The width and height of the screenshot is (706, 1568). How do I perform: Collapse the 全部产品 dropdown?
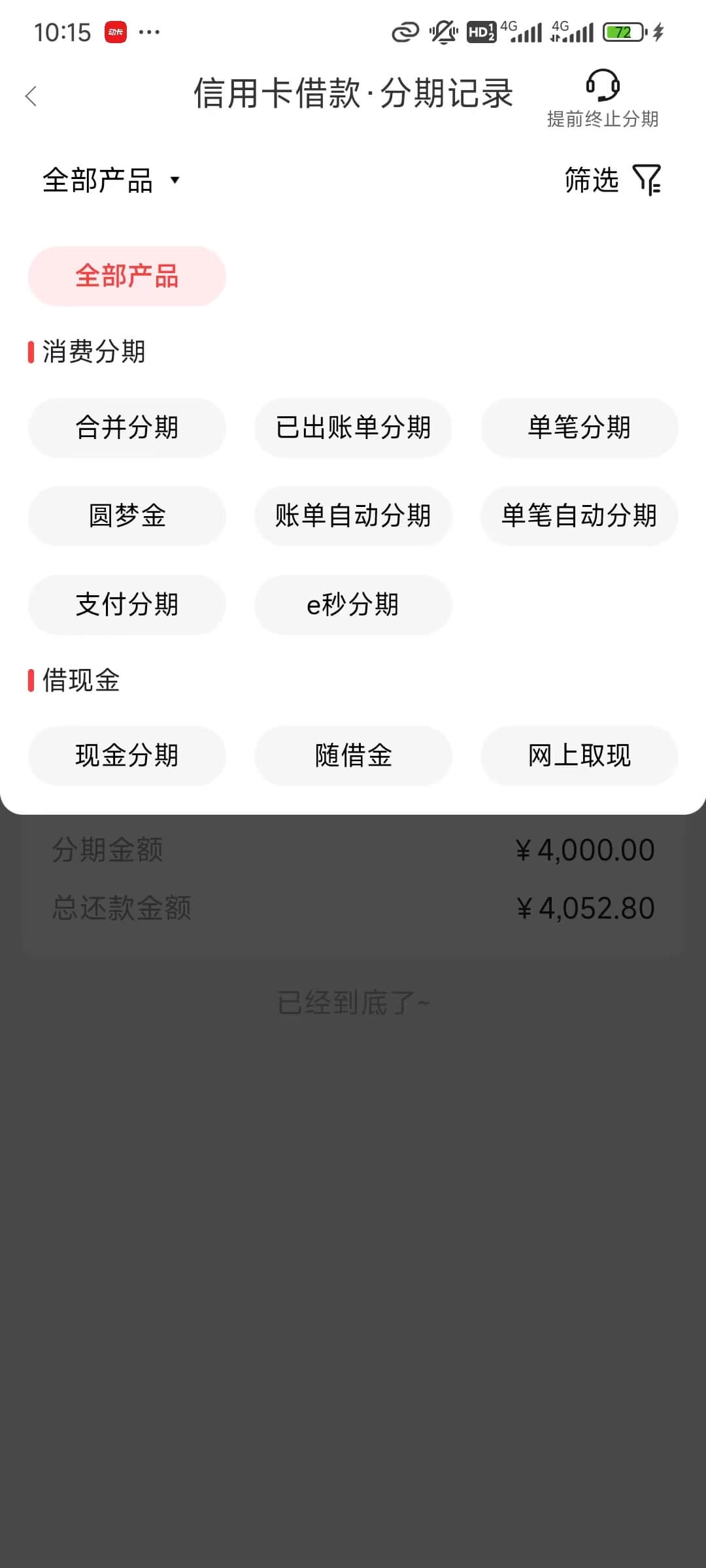coord(111,180)
